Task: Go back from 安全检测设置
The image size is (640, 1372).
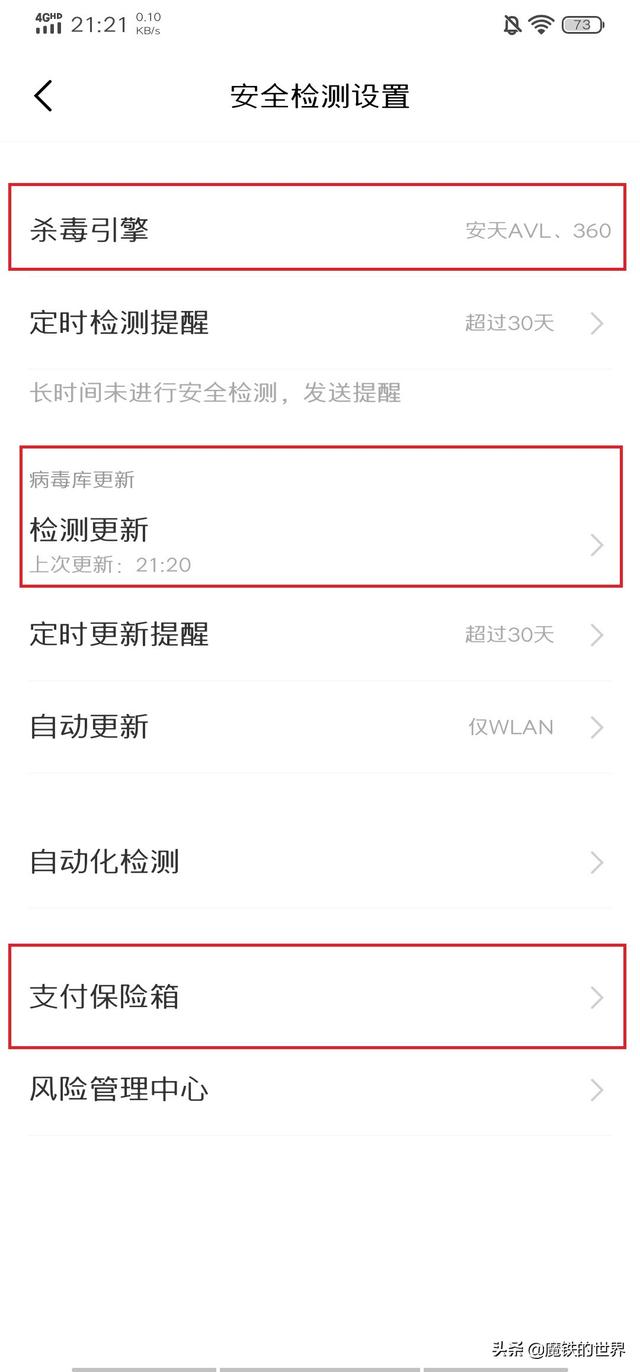Action: tap(43, 96)
